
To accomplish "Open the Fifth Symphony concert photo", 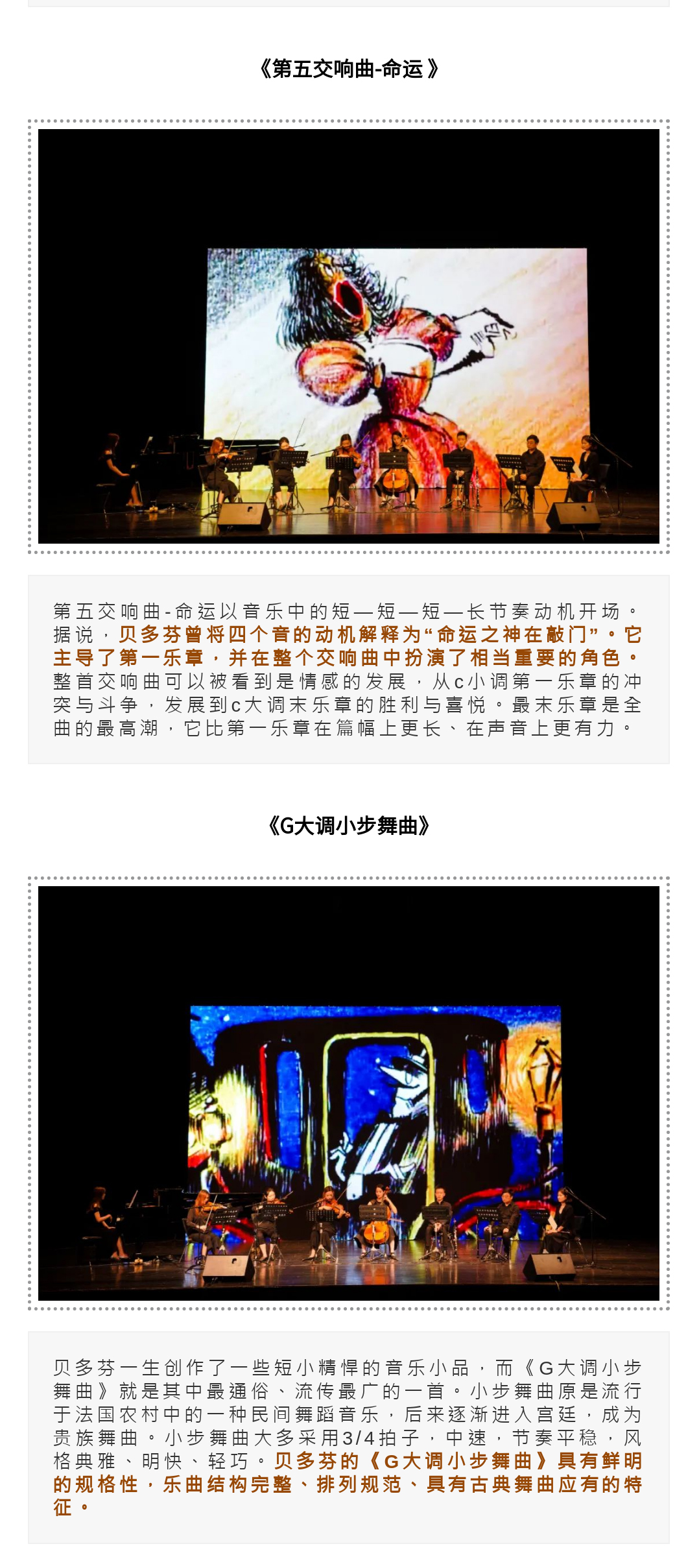I will pyautogui.click(x=349, y=336).
